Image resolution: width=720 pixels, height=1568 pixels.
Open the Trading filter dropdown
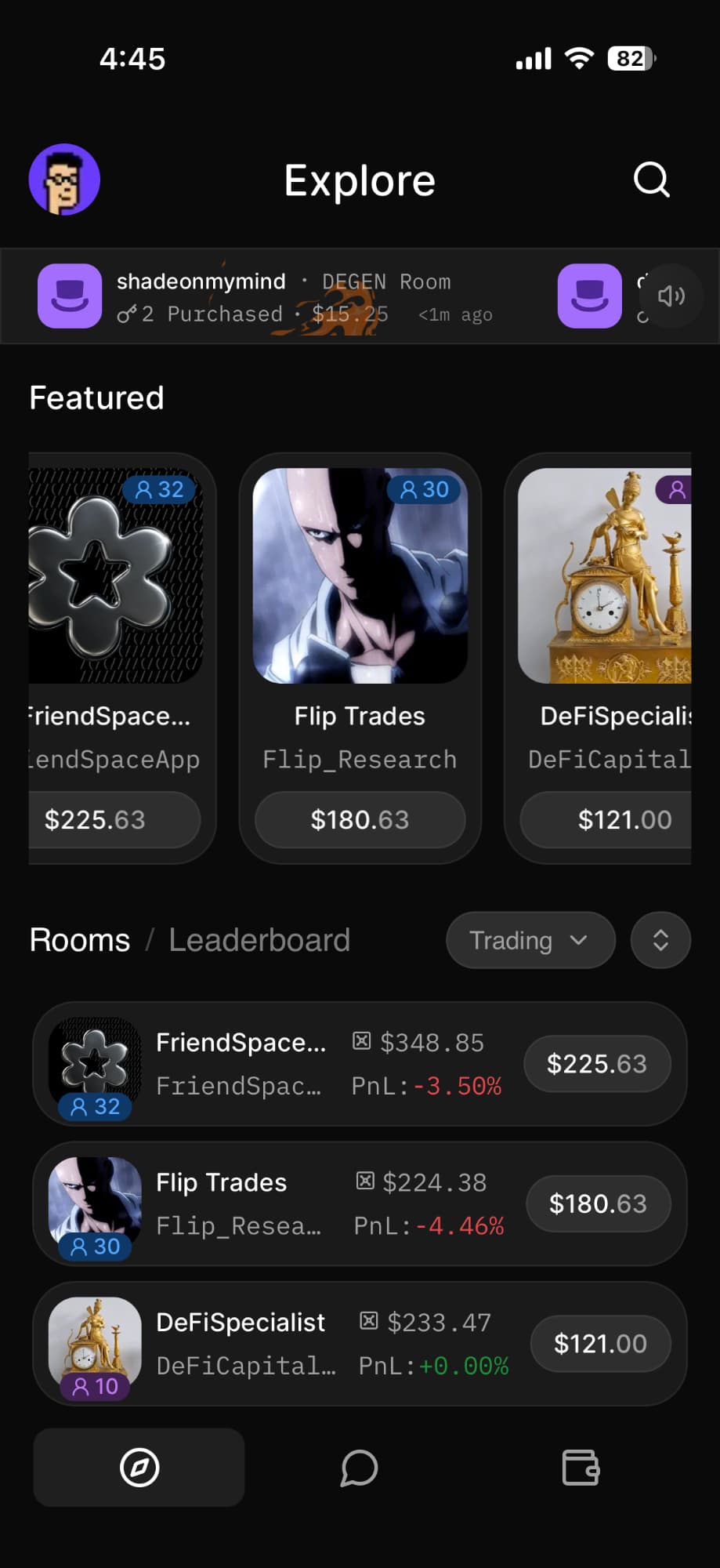pyautogui.click(x=530, y=940)
